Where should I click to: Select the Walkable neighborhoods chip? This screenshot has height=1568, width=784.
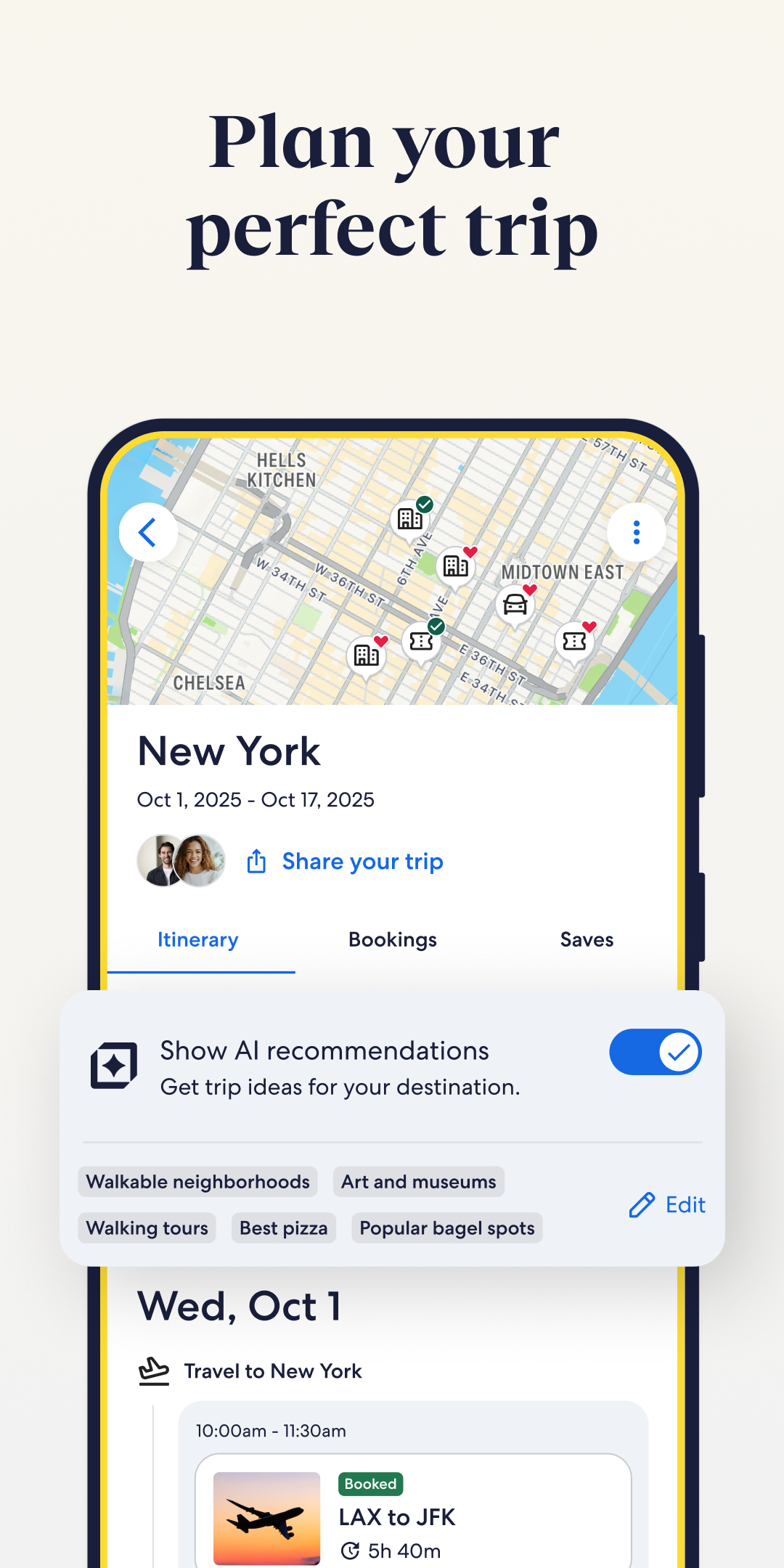[197, 1181]
